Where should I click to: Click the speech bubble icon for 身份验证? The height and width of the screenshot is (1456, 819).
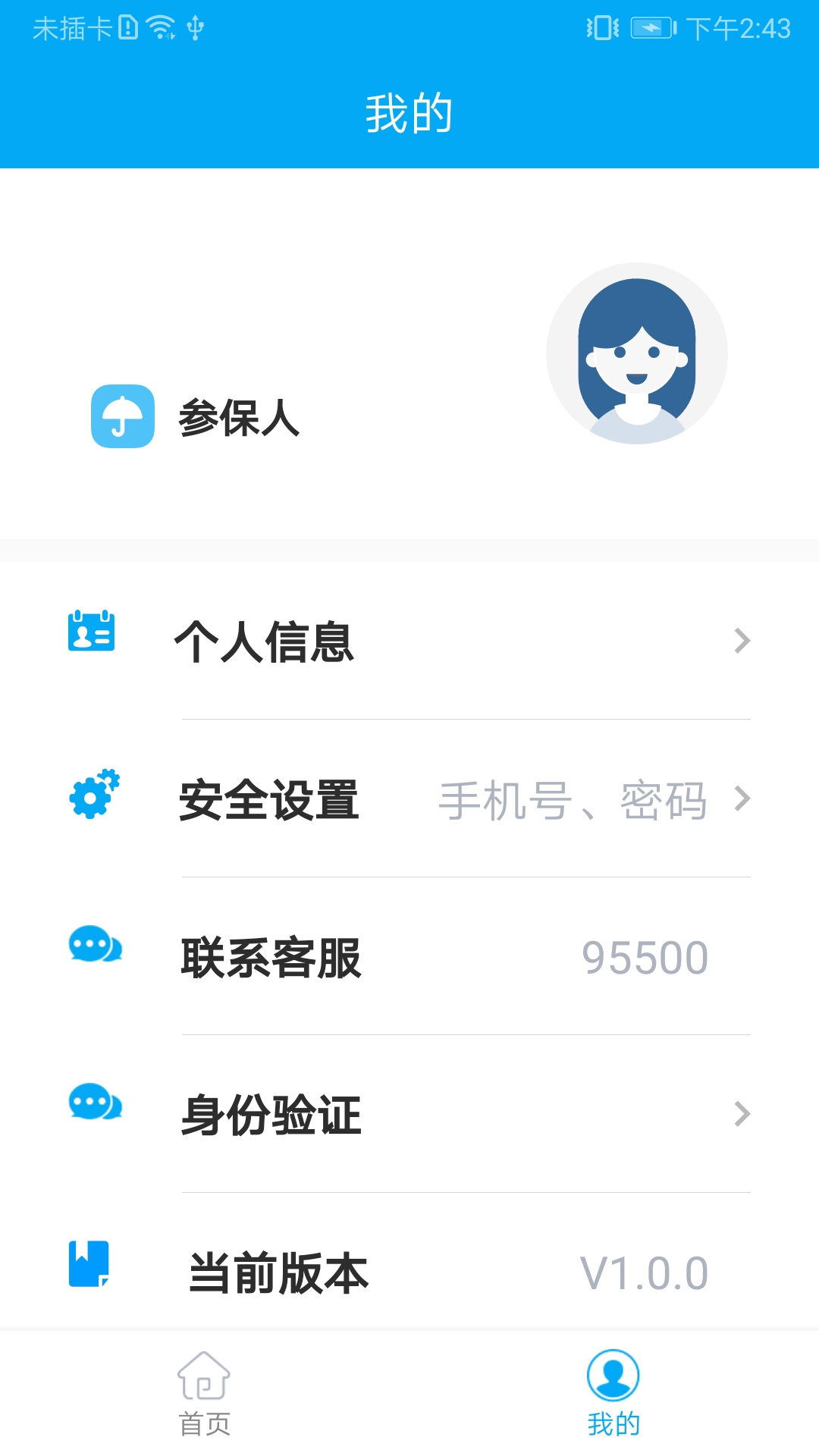click(x=94, y=1106)
